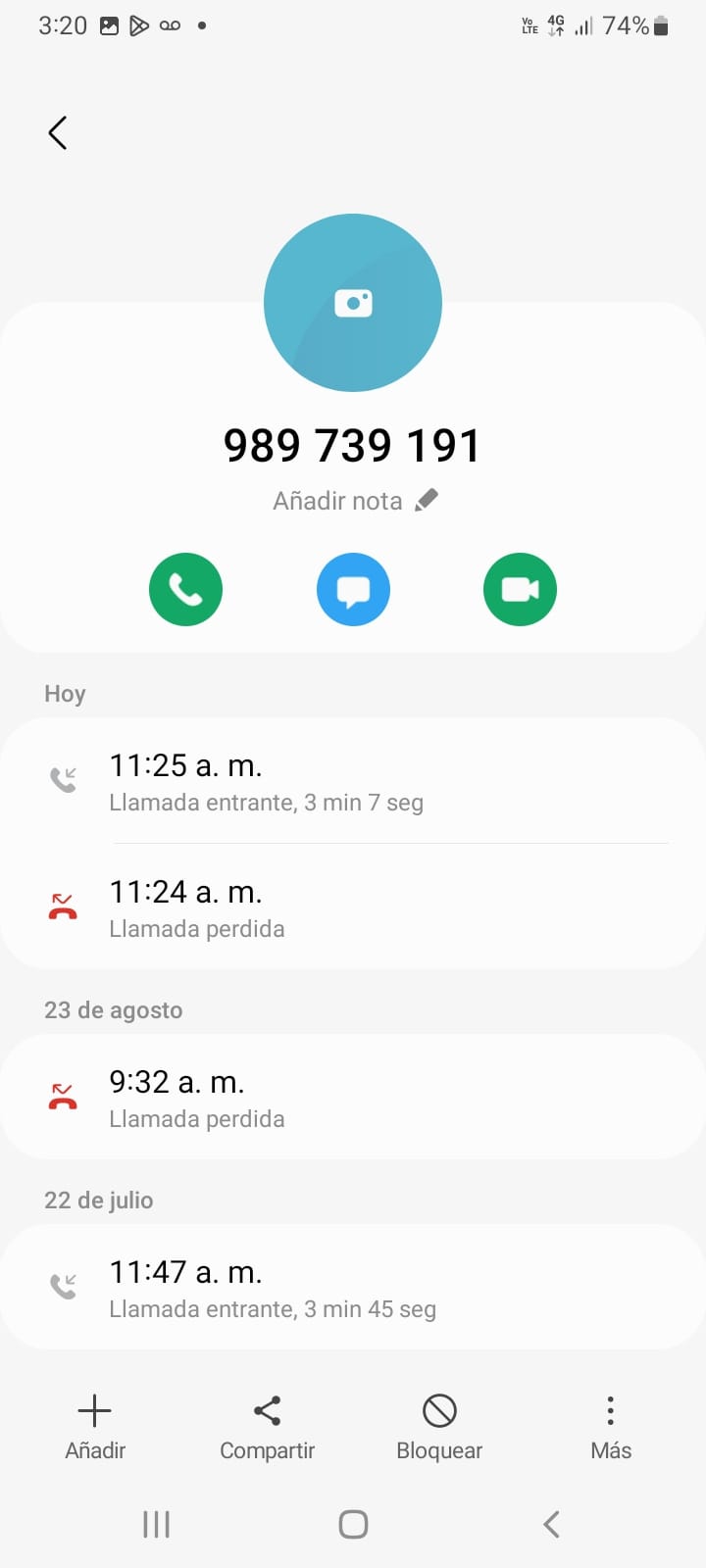The image size is (706, 1568).
Task: Start a video call with this number
Action: click(x=520, y=589)
